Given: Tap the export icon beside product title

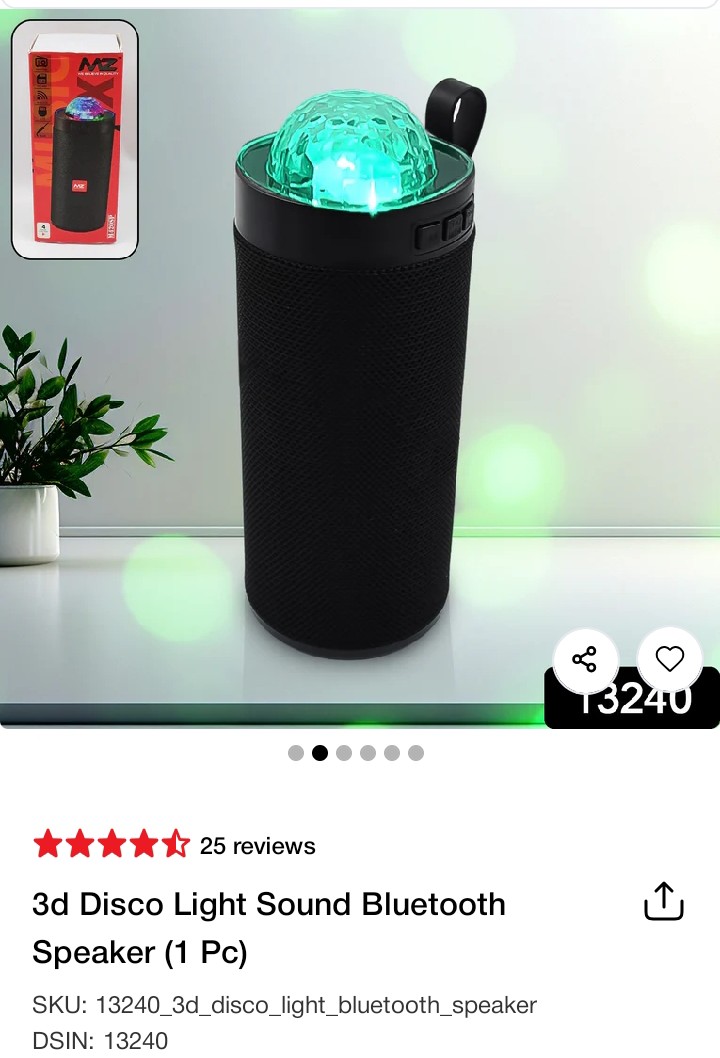Looking at the screenshot, I should [663, 901].
